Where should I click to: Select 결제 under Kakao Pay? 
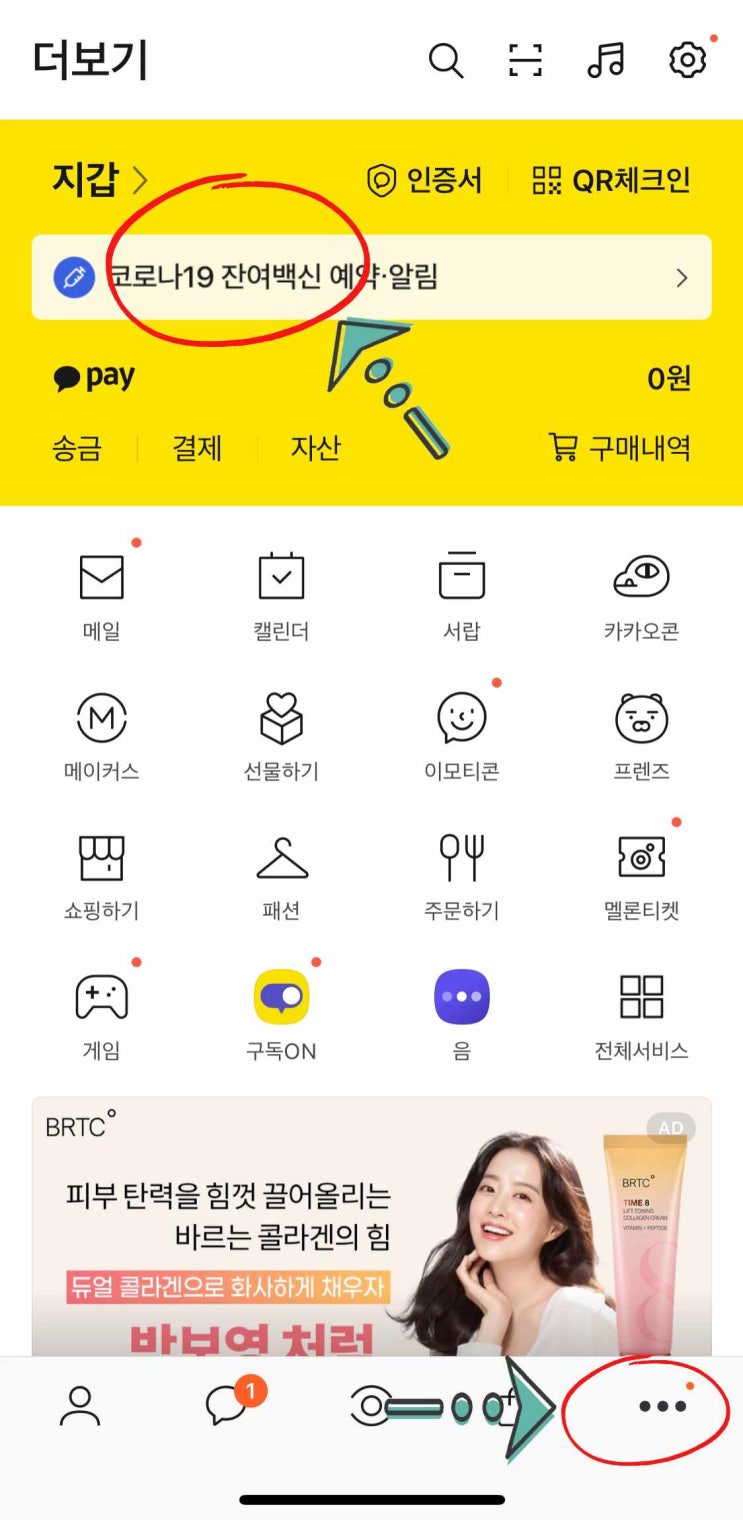point(197,447)
